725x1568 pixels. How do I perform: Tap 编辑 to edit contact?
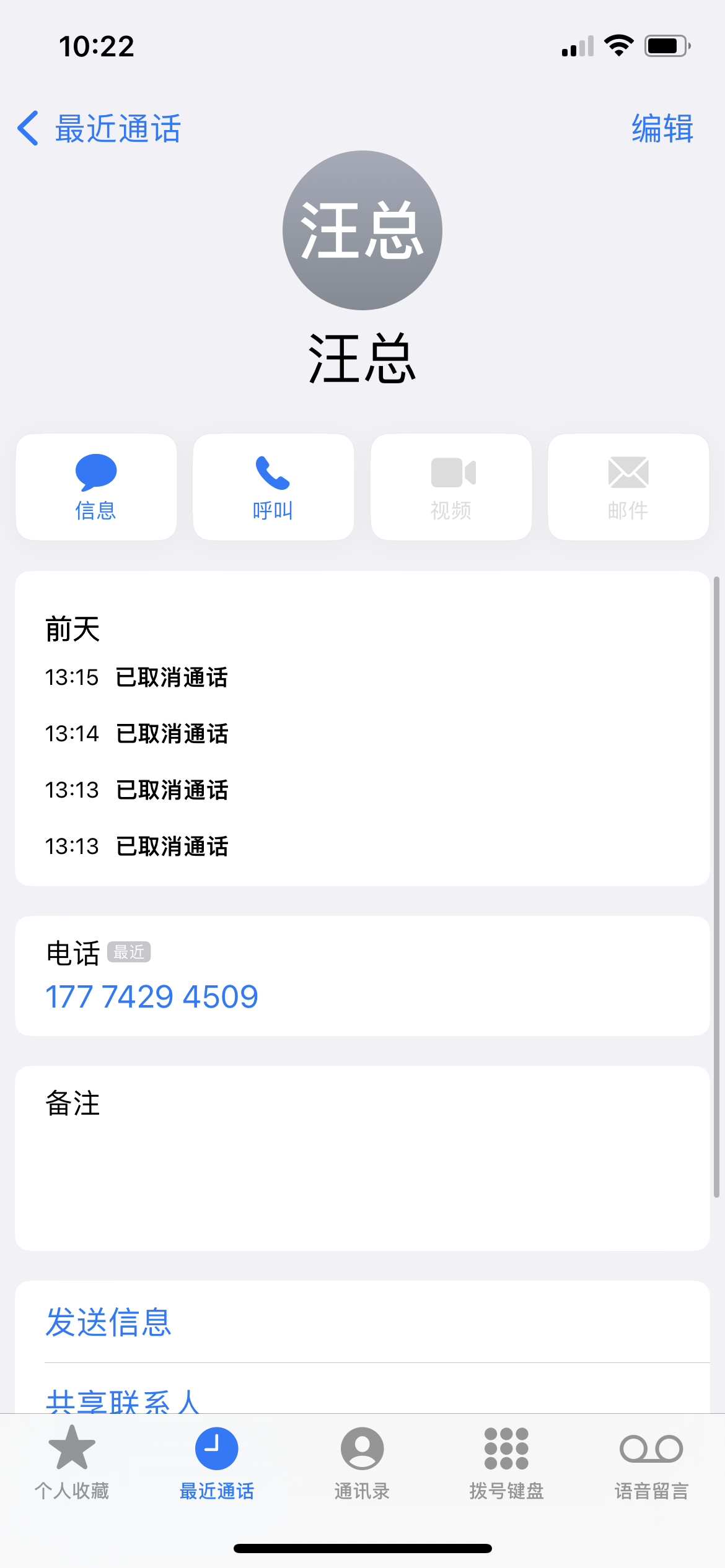click(662, 129)
